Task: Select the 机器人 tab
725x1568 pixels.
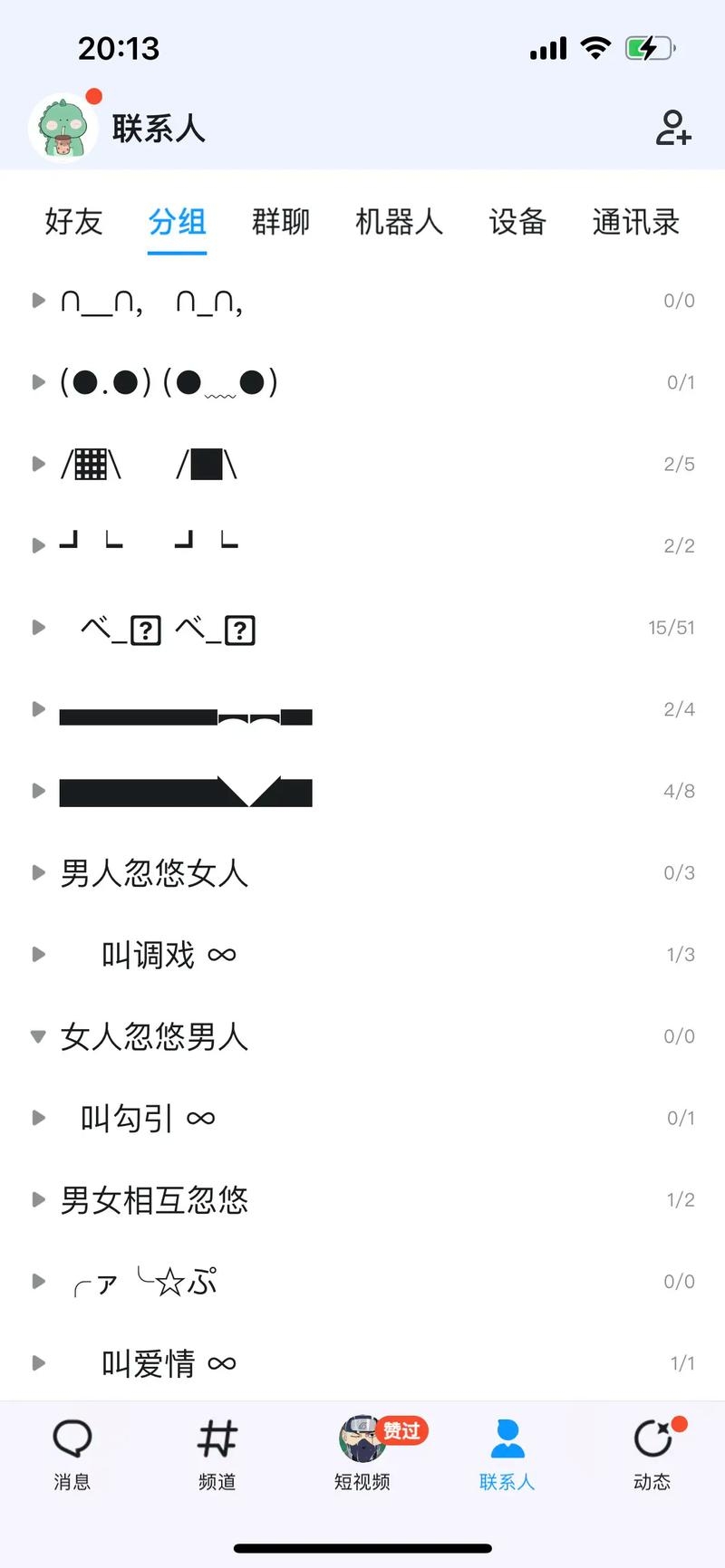Action: pos(399,224)
